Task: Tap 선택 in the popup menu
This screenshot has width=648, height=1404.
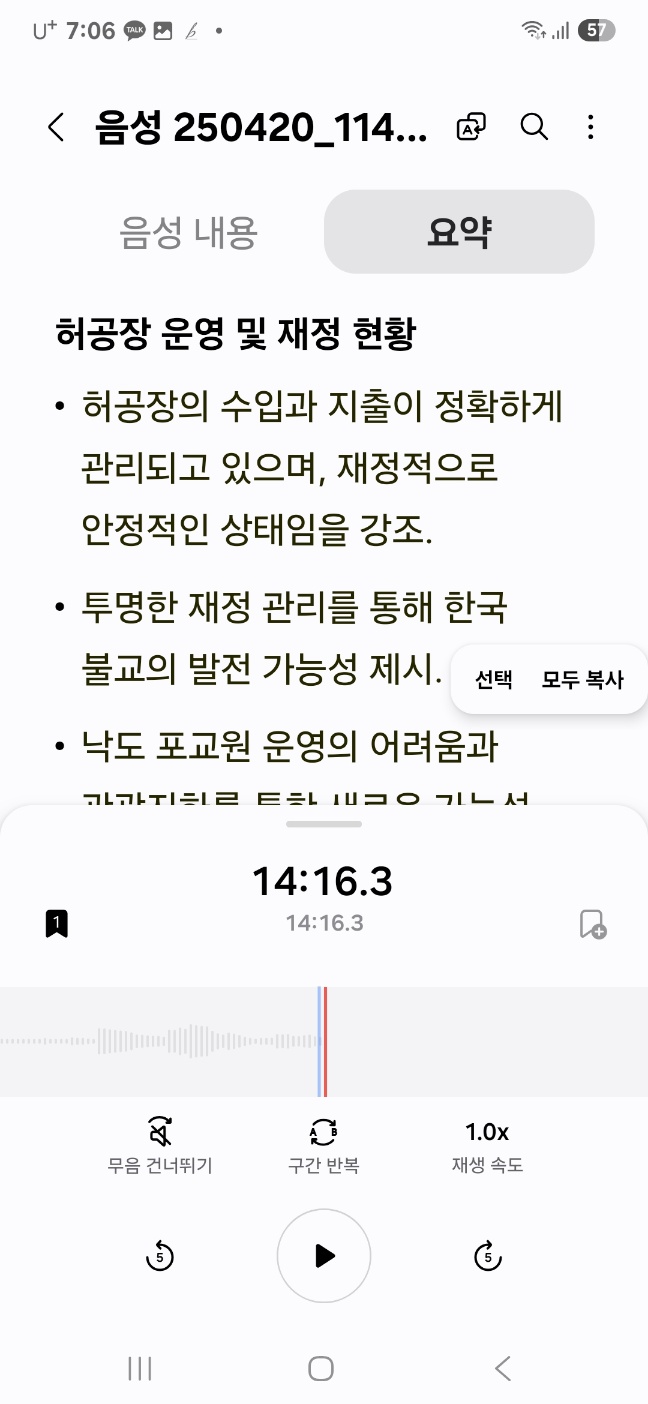Action: coord(494,680)
